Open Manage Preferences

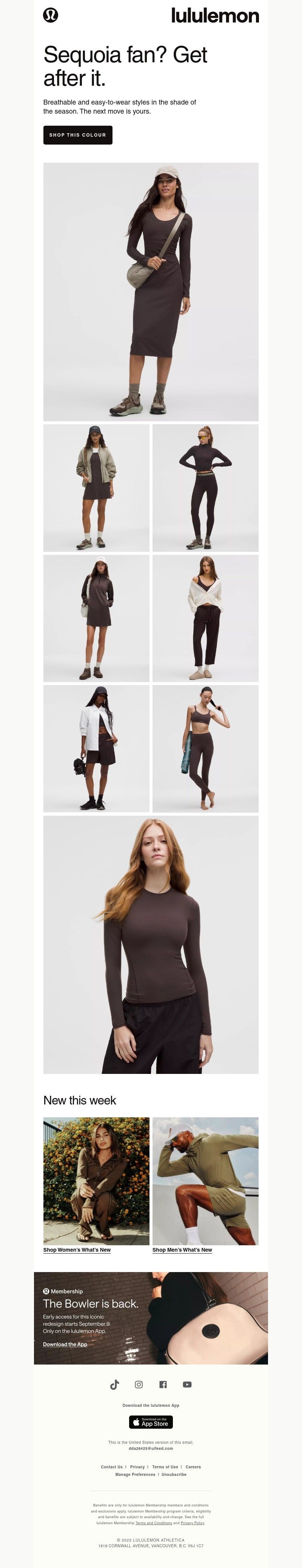tap(135, 1474)
